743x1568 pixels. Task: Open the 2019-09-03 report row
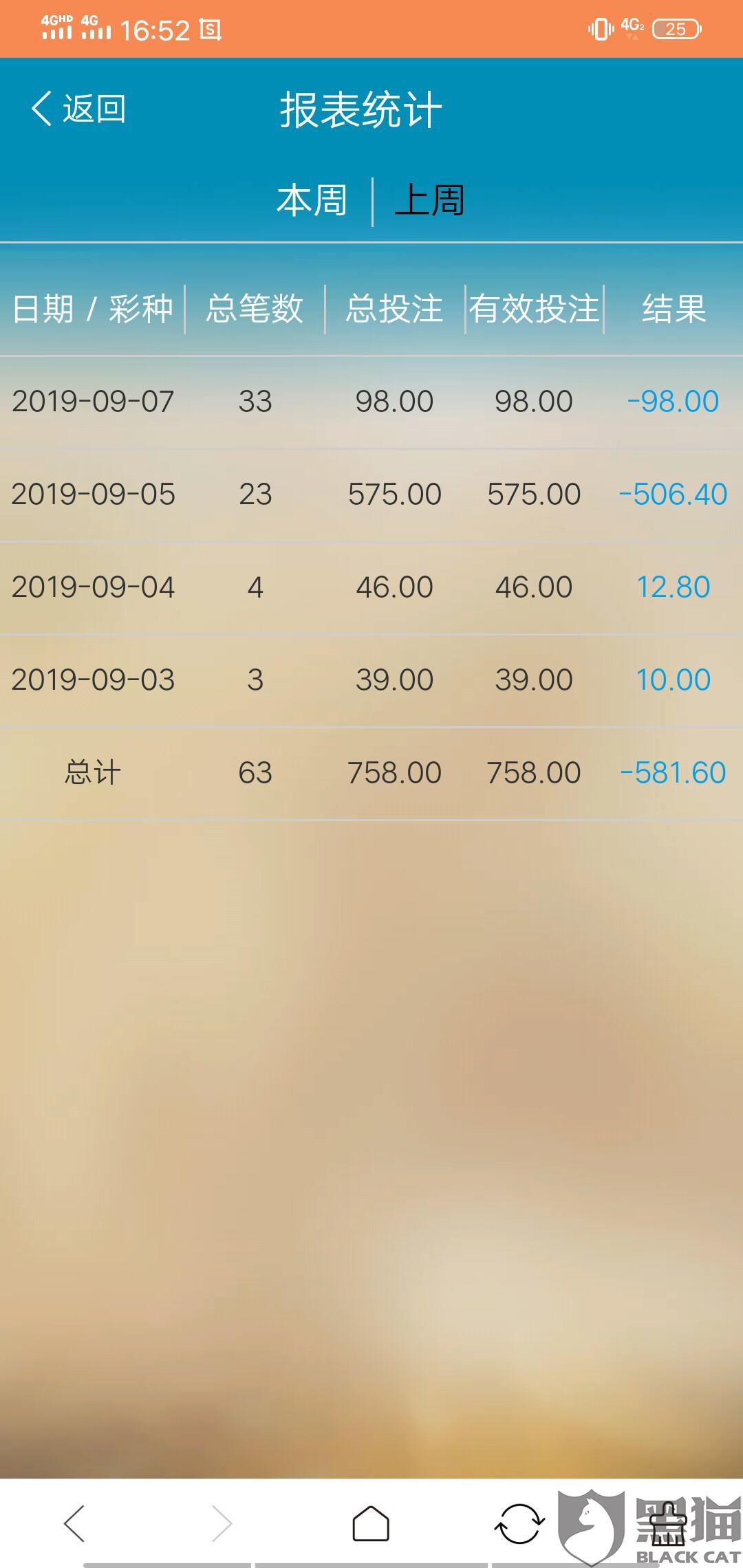point(371,680)
